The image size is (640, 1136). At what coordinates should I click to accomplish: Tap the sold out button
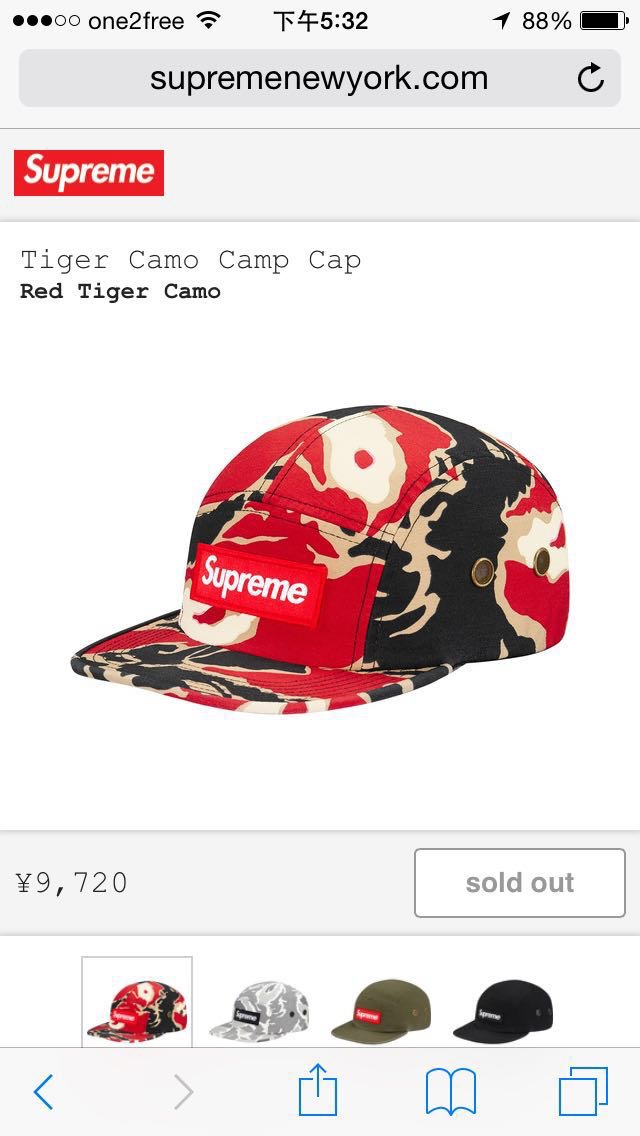[x=520, y=882]
